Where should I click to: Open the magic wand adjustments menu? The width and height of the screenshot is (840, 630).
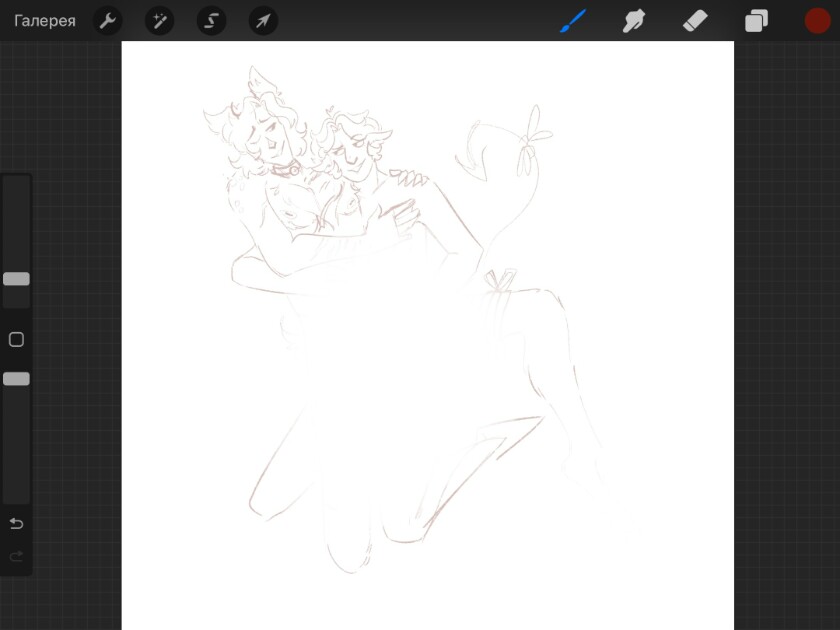point(160,21)
